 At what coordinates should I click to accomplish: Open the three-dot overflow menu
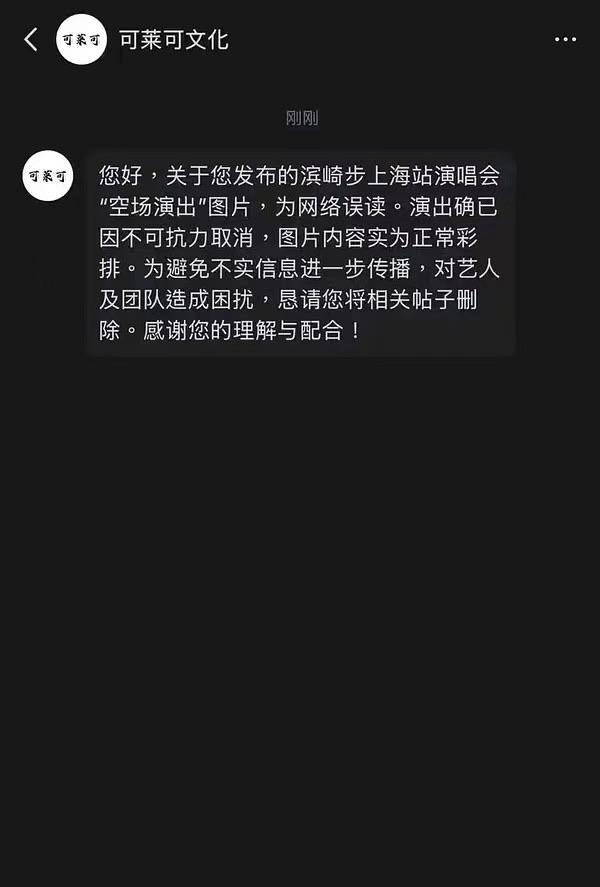click(565, 40)
